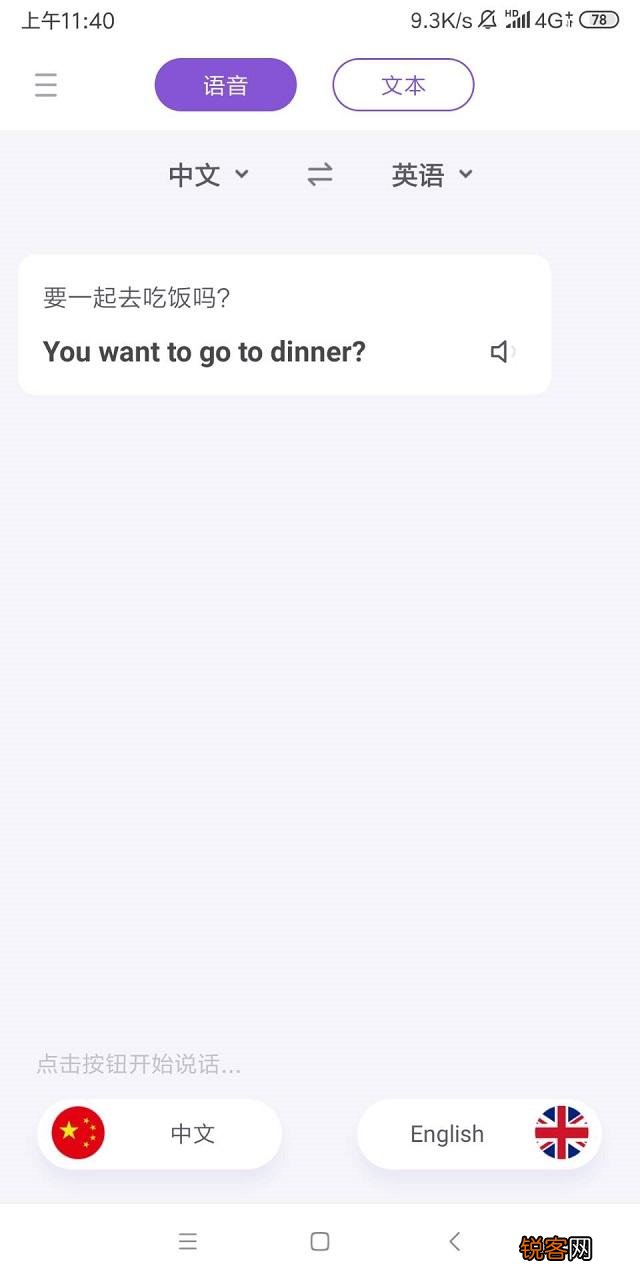Go back using the system back button
640x1280 pixels.
click(x=454, y=1242)
